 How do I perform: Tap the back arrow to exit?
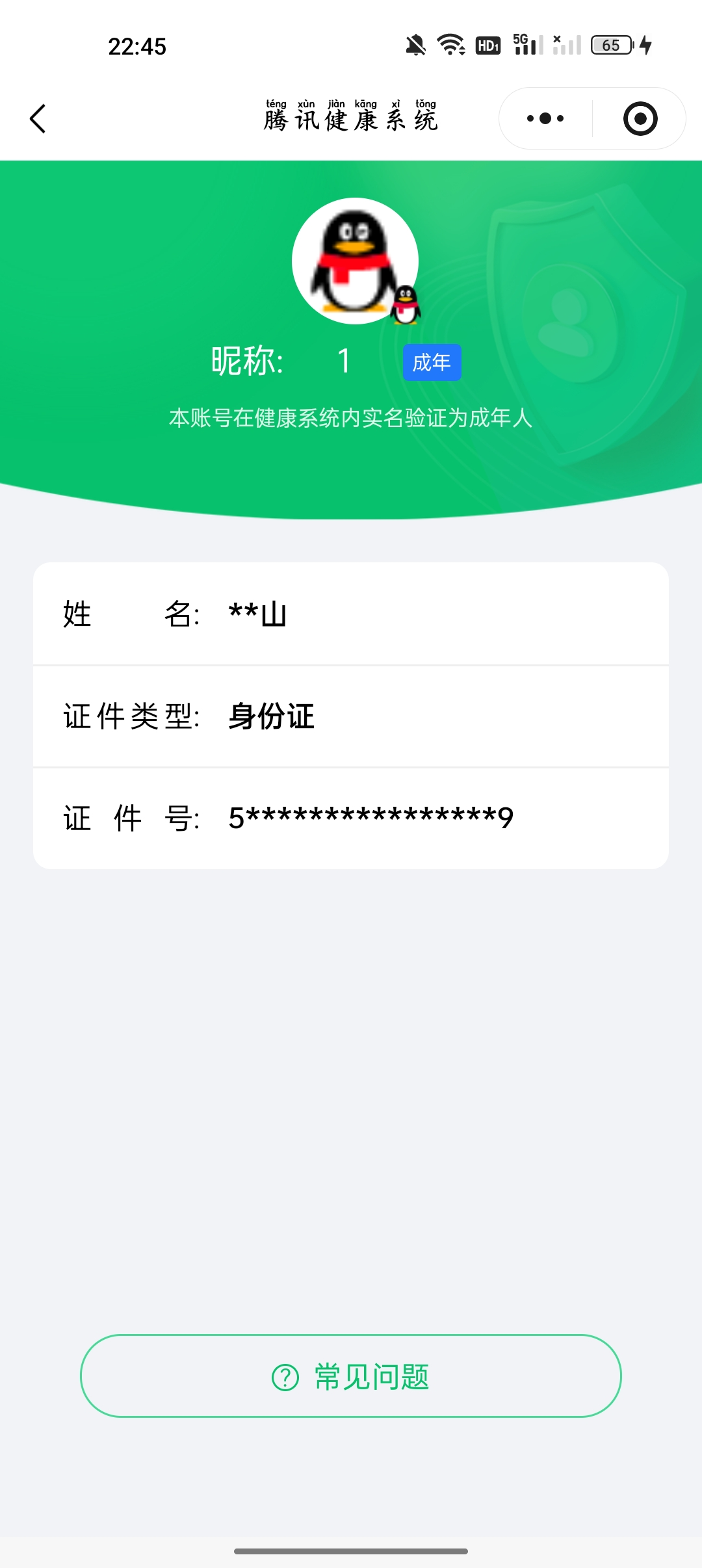point(37,118)
